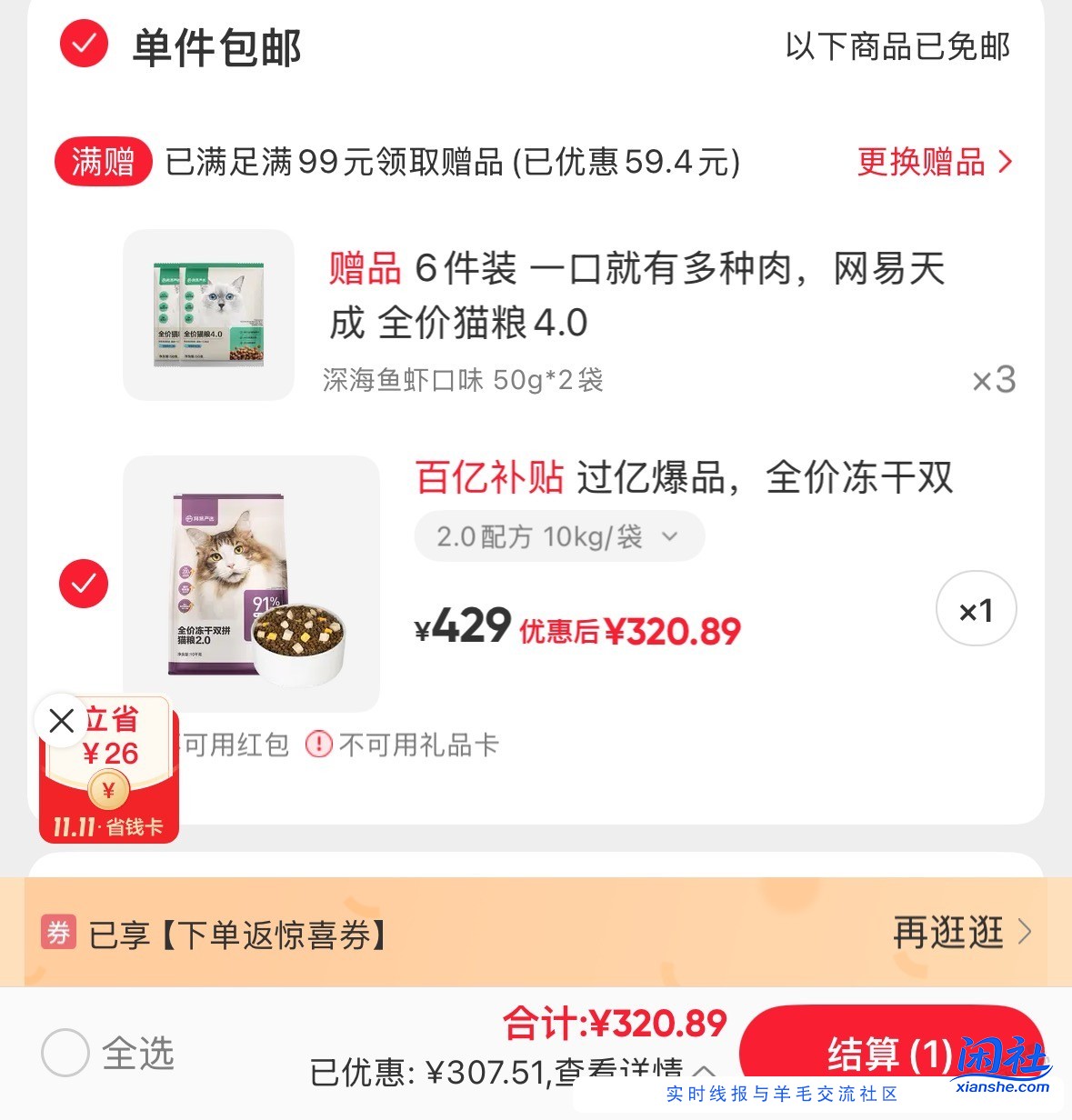Open the gift cat food thumbnail
The width and height of the screenshot is (1072, 1120).
point(208,314)
